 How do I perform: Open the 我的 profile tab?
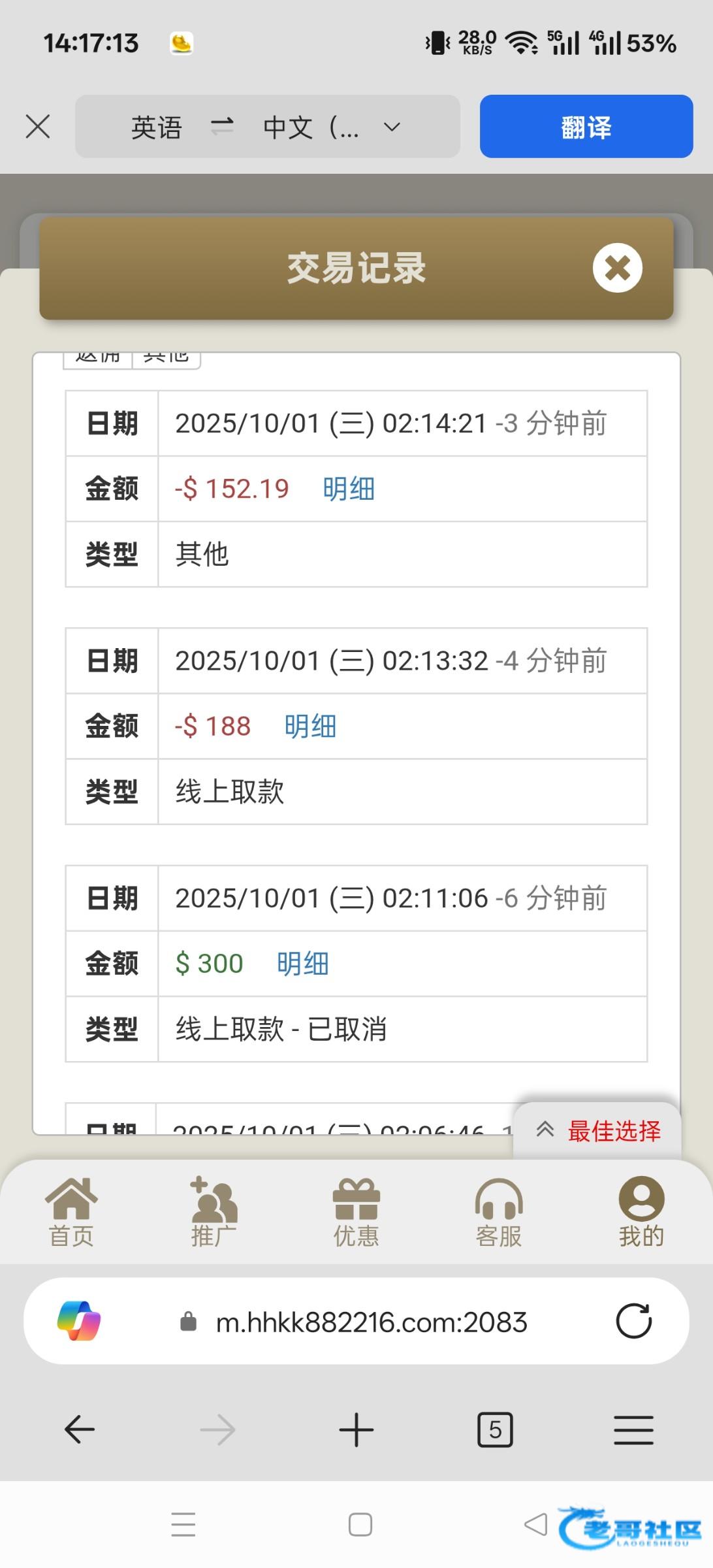[642, 1212]
